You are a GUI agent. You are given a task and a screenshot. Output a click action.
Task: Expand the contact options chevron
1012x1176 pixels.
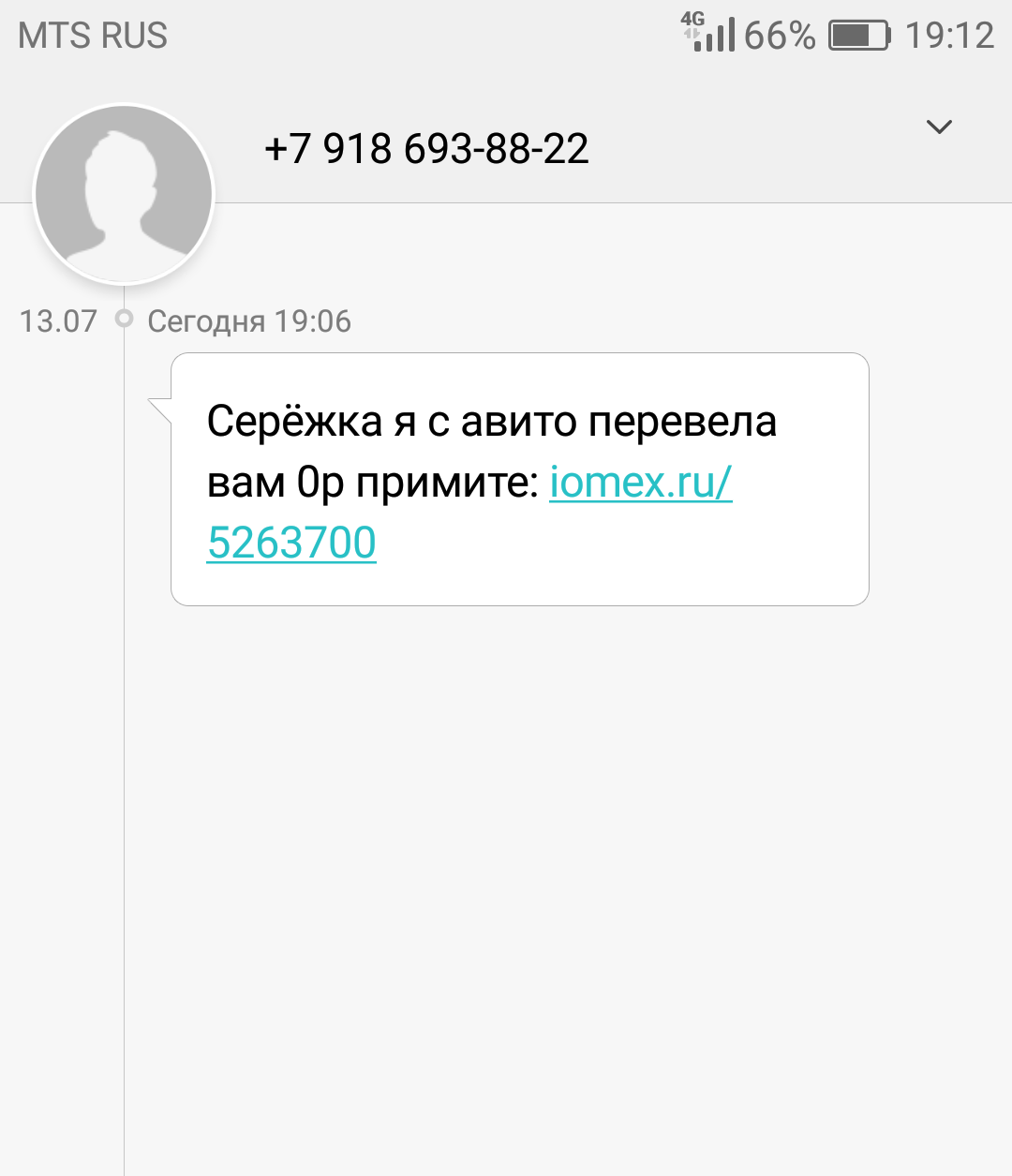point(938,127)
